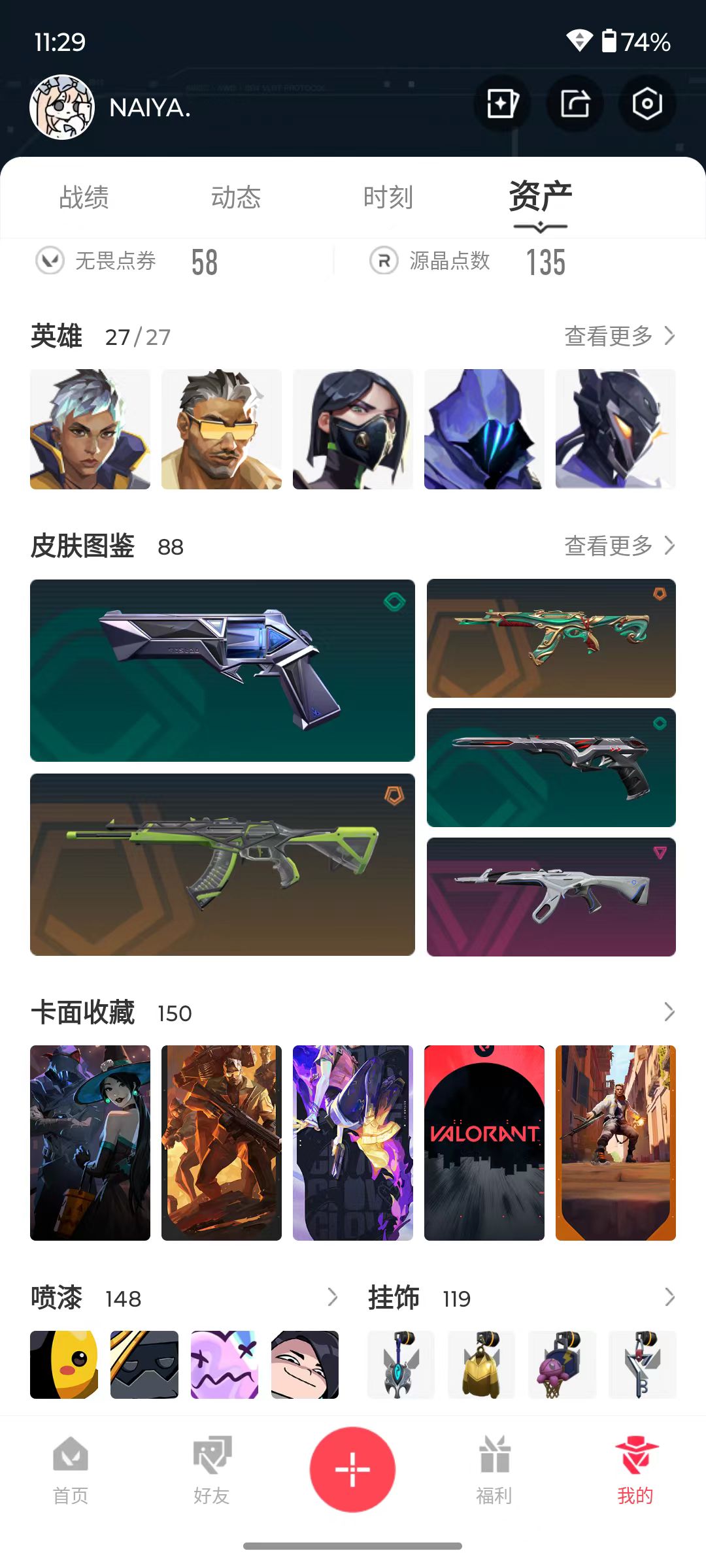706x1568 pixels.
Task: Tap the share icon in header
Action: [575, 104]
